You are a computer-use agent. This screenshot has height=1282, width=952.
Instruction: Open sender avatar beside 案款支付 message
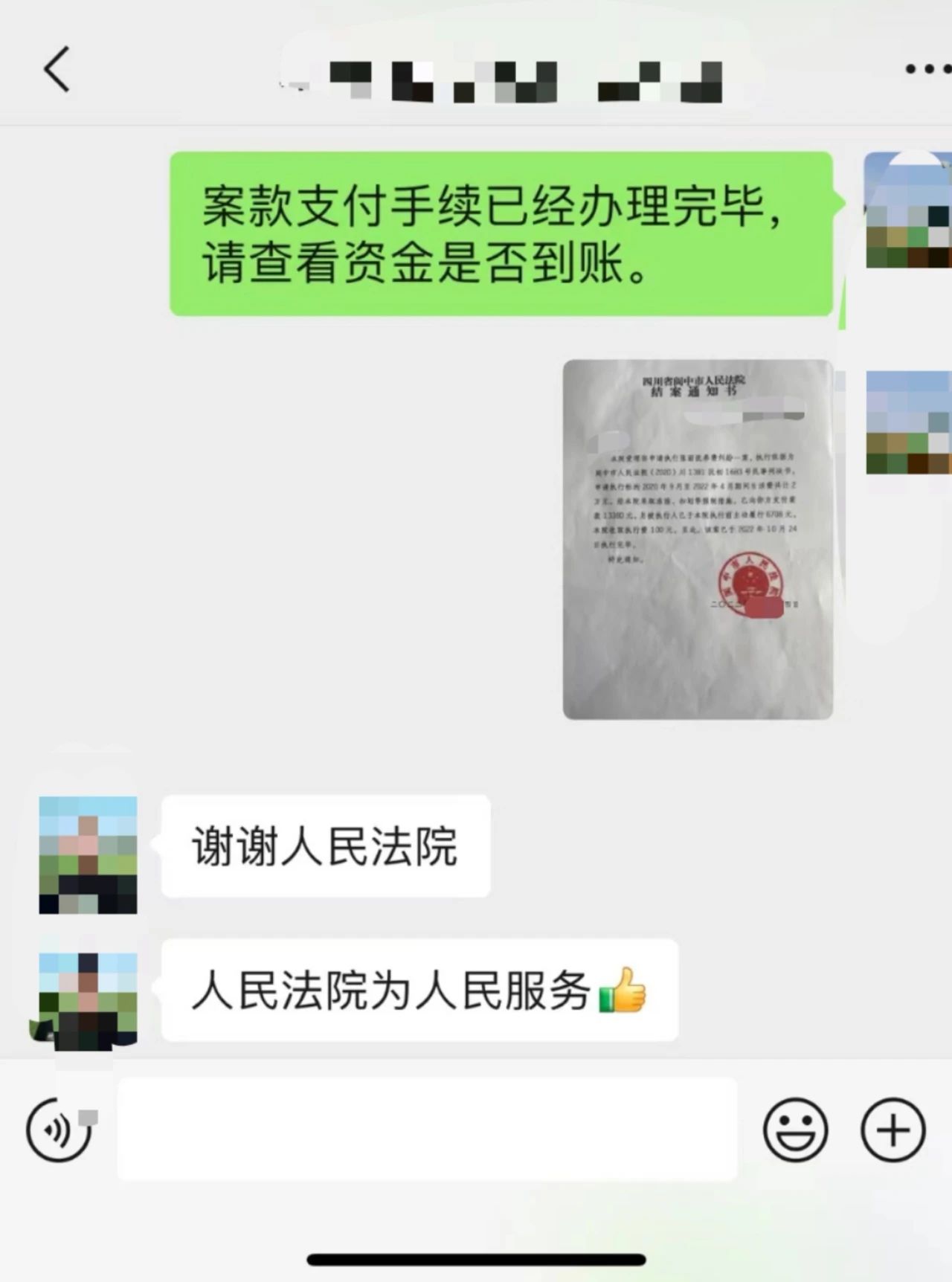coord(908,210)
